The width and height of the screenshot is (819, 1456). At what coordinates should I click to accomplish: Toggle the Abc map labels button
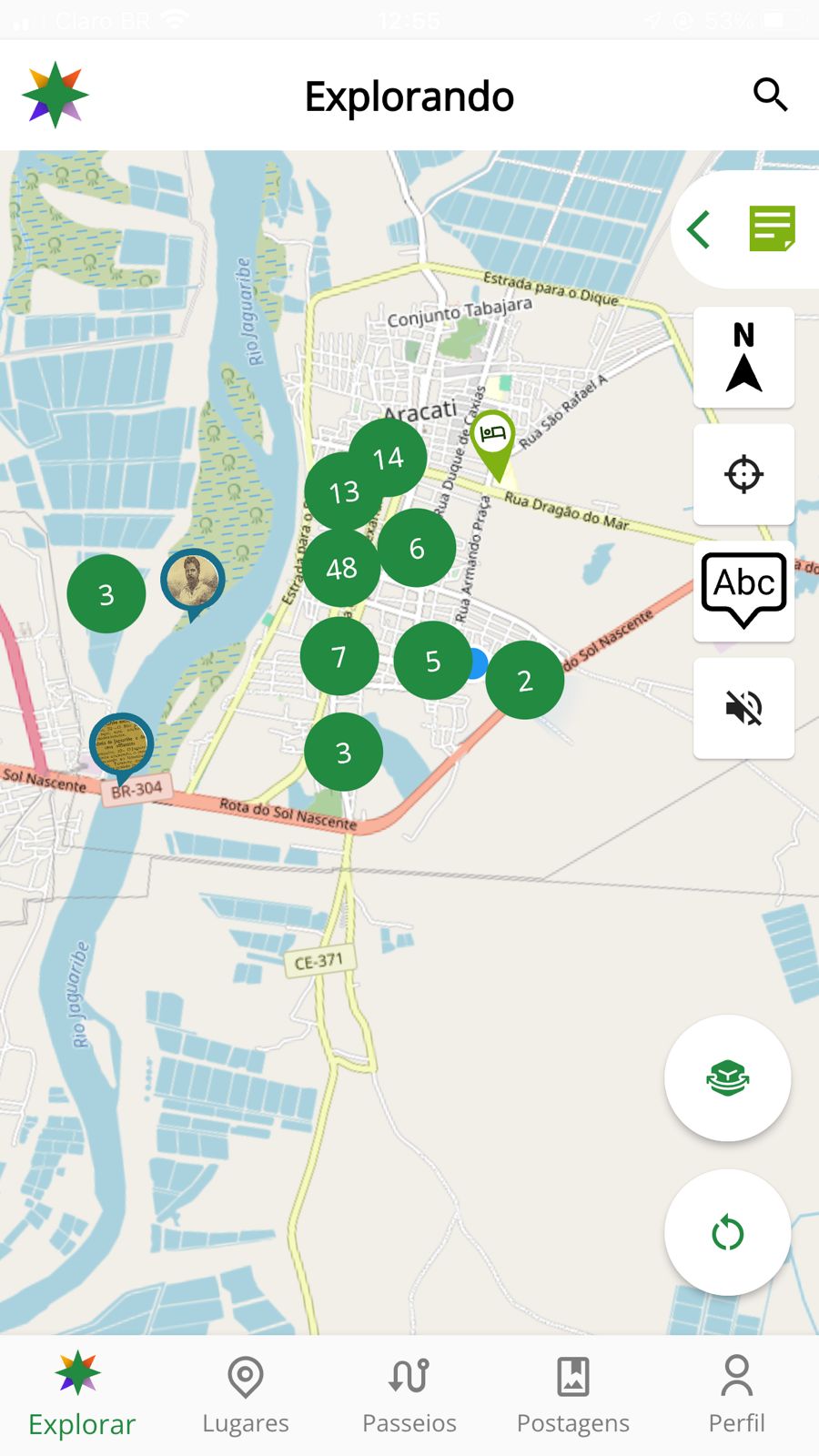point(743,591)
